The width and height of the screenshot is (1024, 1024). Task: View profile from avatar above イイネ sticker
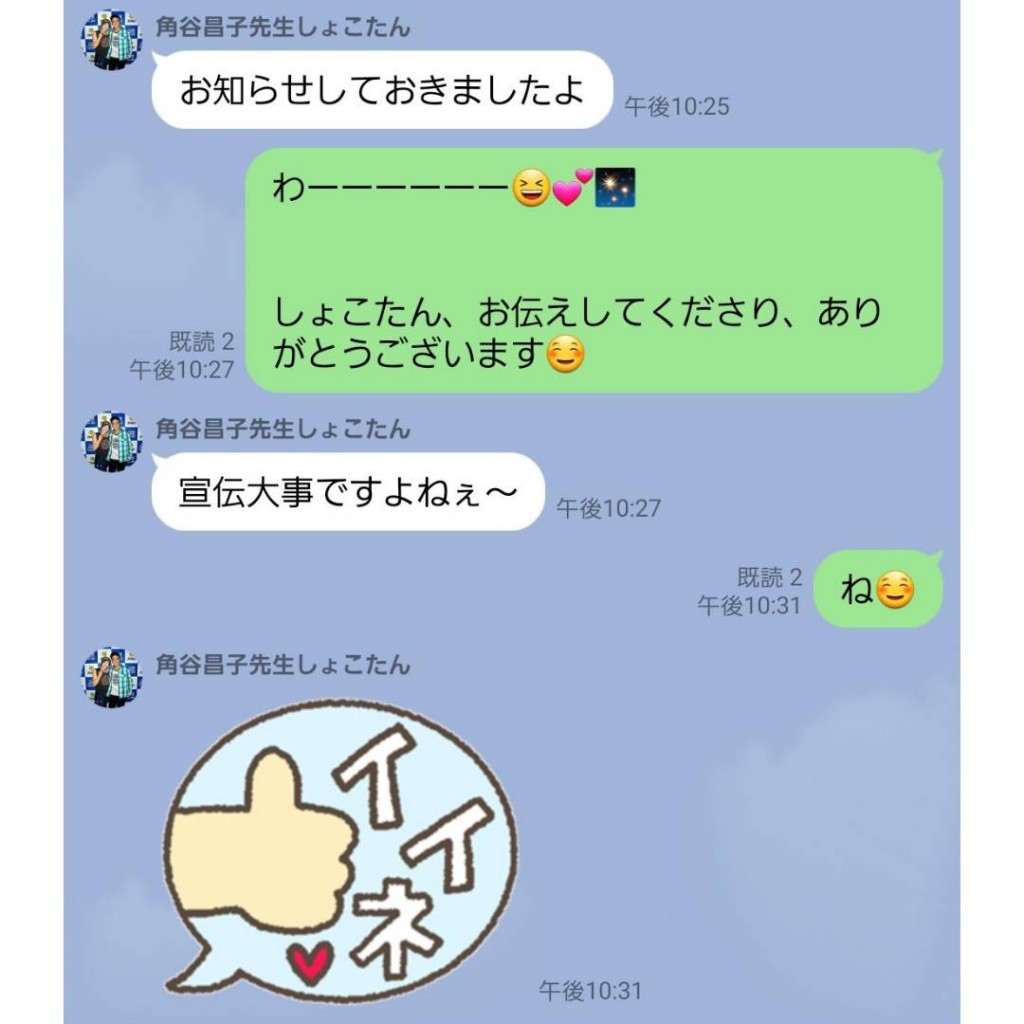click(112, 677)
